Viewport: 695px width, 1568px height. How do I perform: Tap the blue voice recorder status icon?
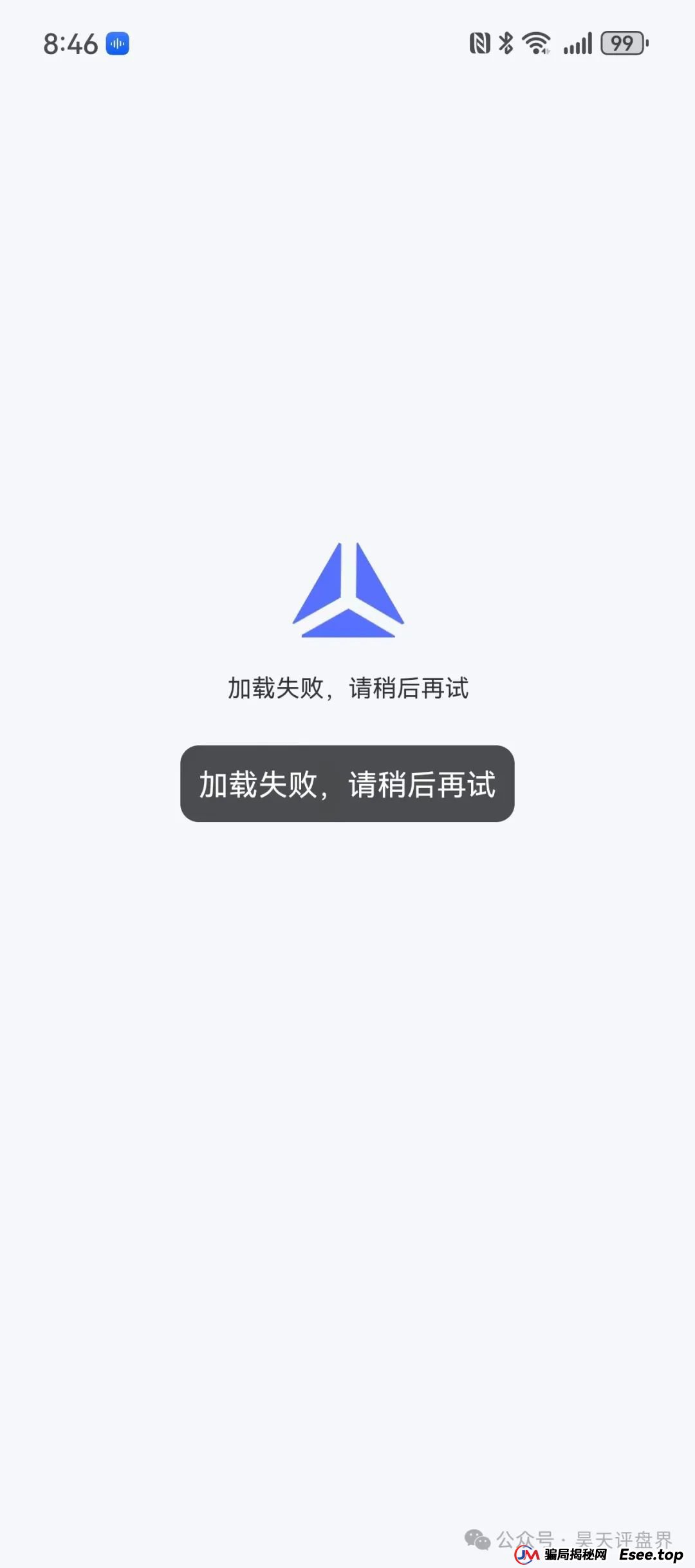(116, 43)
